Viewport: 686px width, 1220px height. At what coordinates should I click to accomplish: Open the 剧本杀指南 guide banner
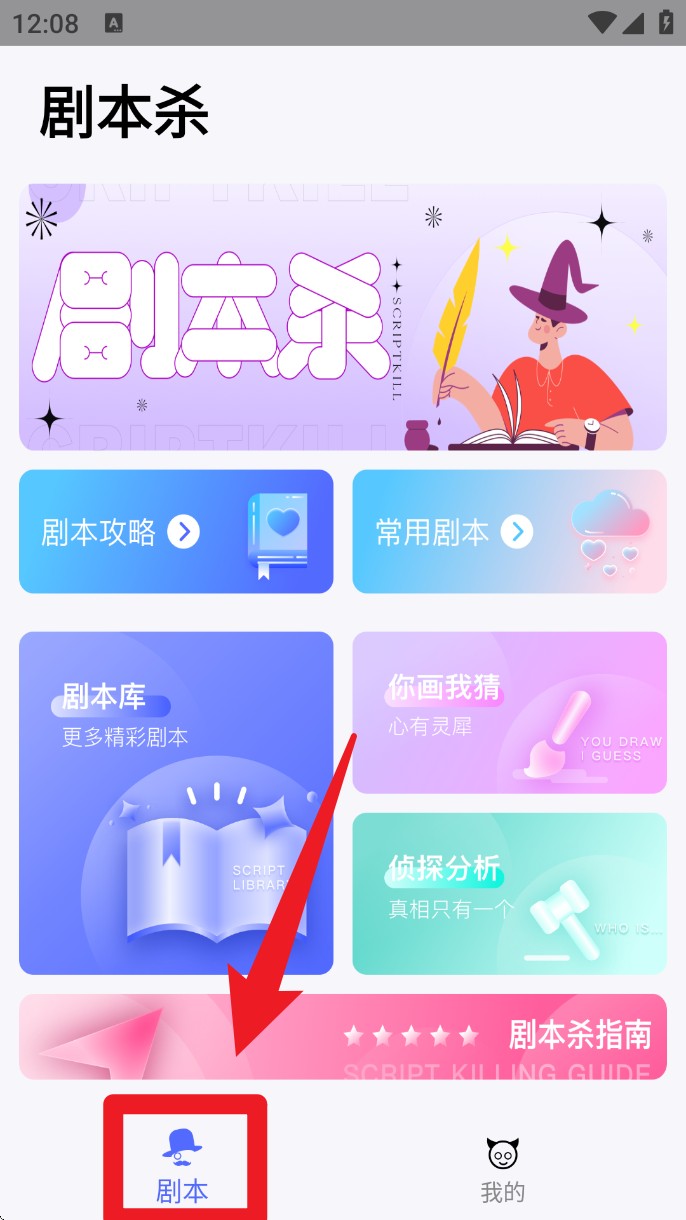point(343,1037)
